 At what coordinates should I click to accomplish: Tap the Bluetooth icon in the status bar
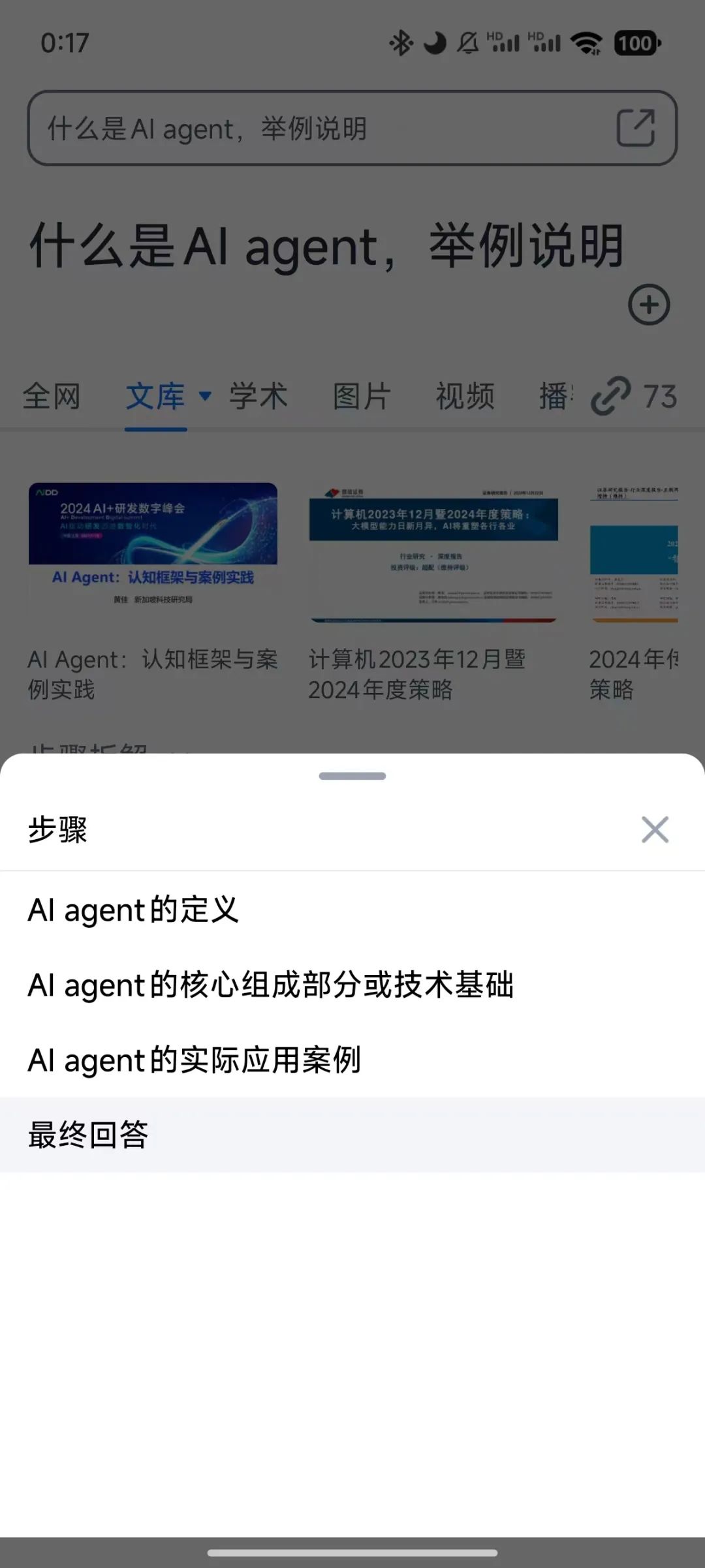400,42
